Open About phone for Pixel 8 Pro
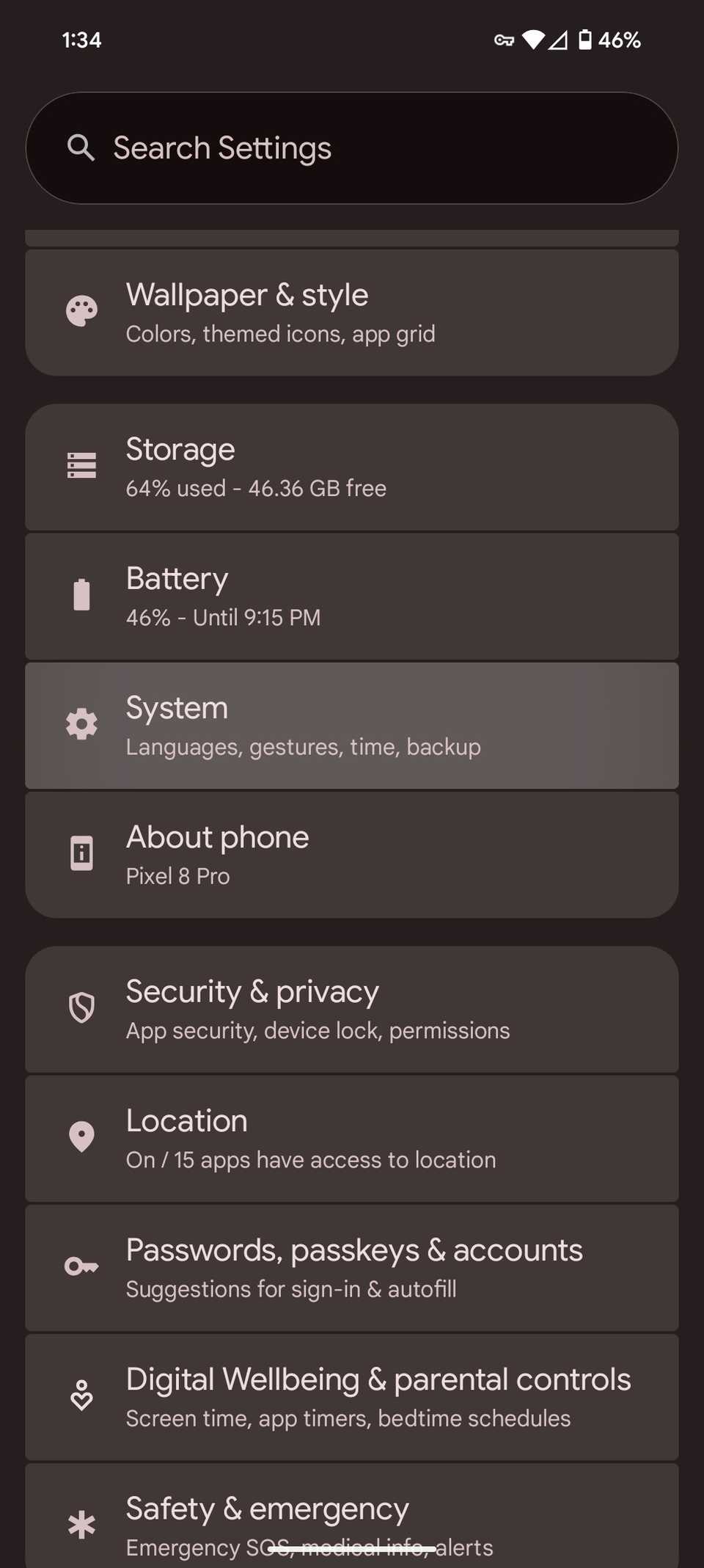The width and height of the screenshot is (704, 1568). point(352,852)
